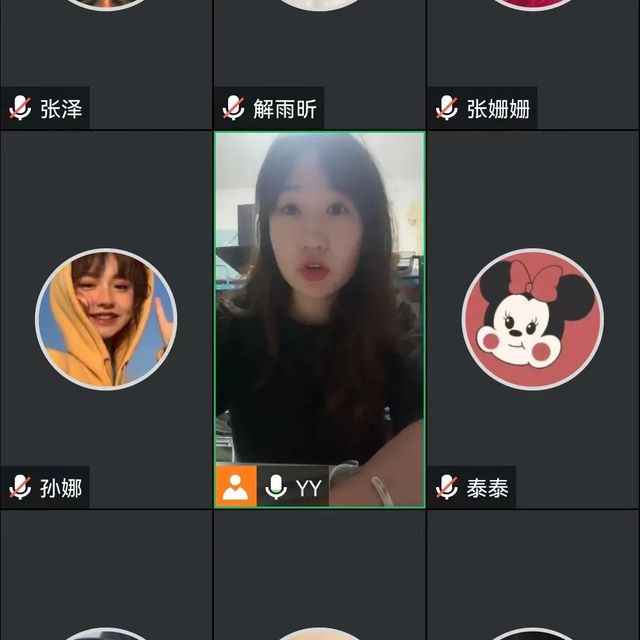Open 泰泰's tile with the Minnie avatar
Viewport: 640px width, 640px height.
click(x=533, y=318)
